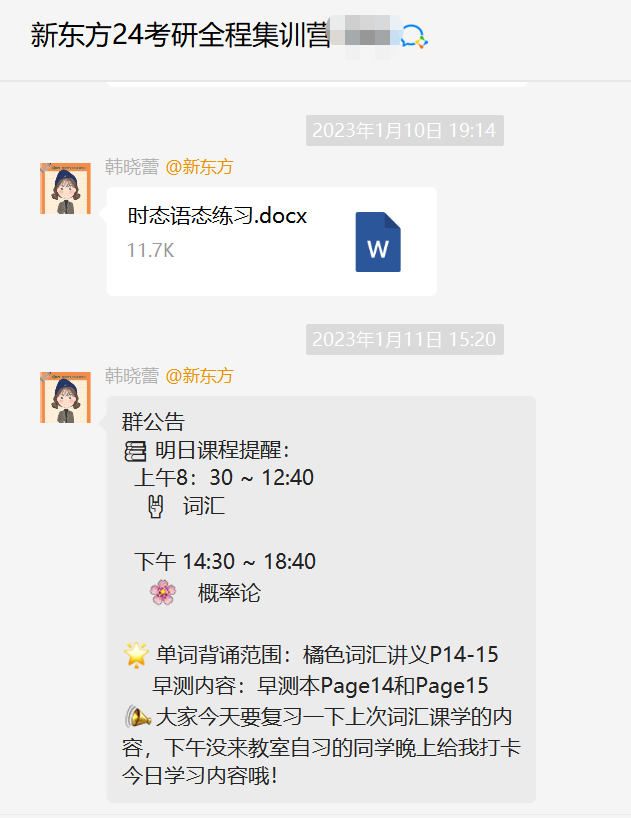Screen dimensions: 631x818
Task: Tap 韩晓蕾's avatar beside the 群公告 message
Action: pos(65,397)
